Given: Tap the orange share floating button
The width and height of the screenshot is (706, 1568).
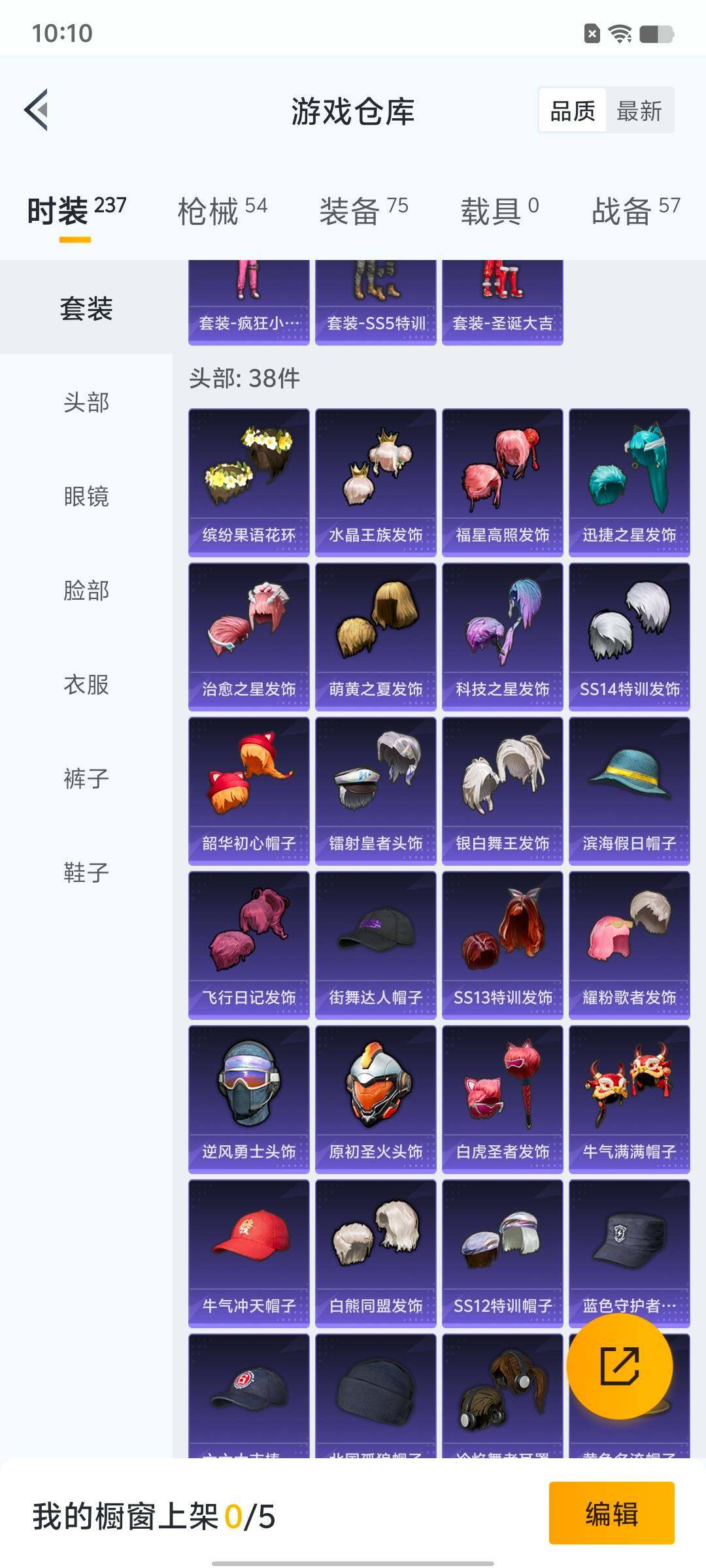Looking at the screenshot, I should pos(619,1366).
